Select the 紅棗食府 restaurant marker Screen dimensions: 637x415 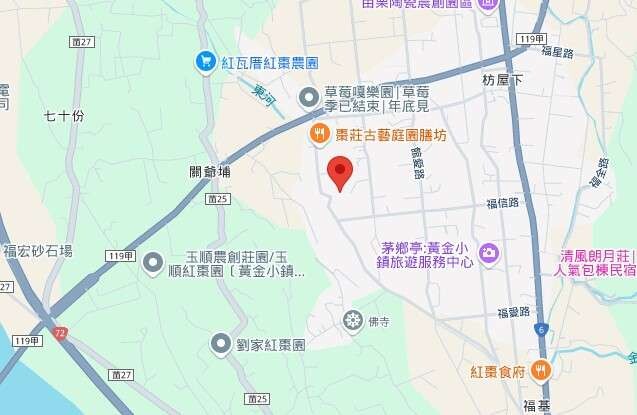point(541,371)
